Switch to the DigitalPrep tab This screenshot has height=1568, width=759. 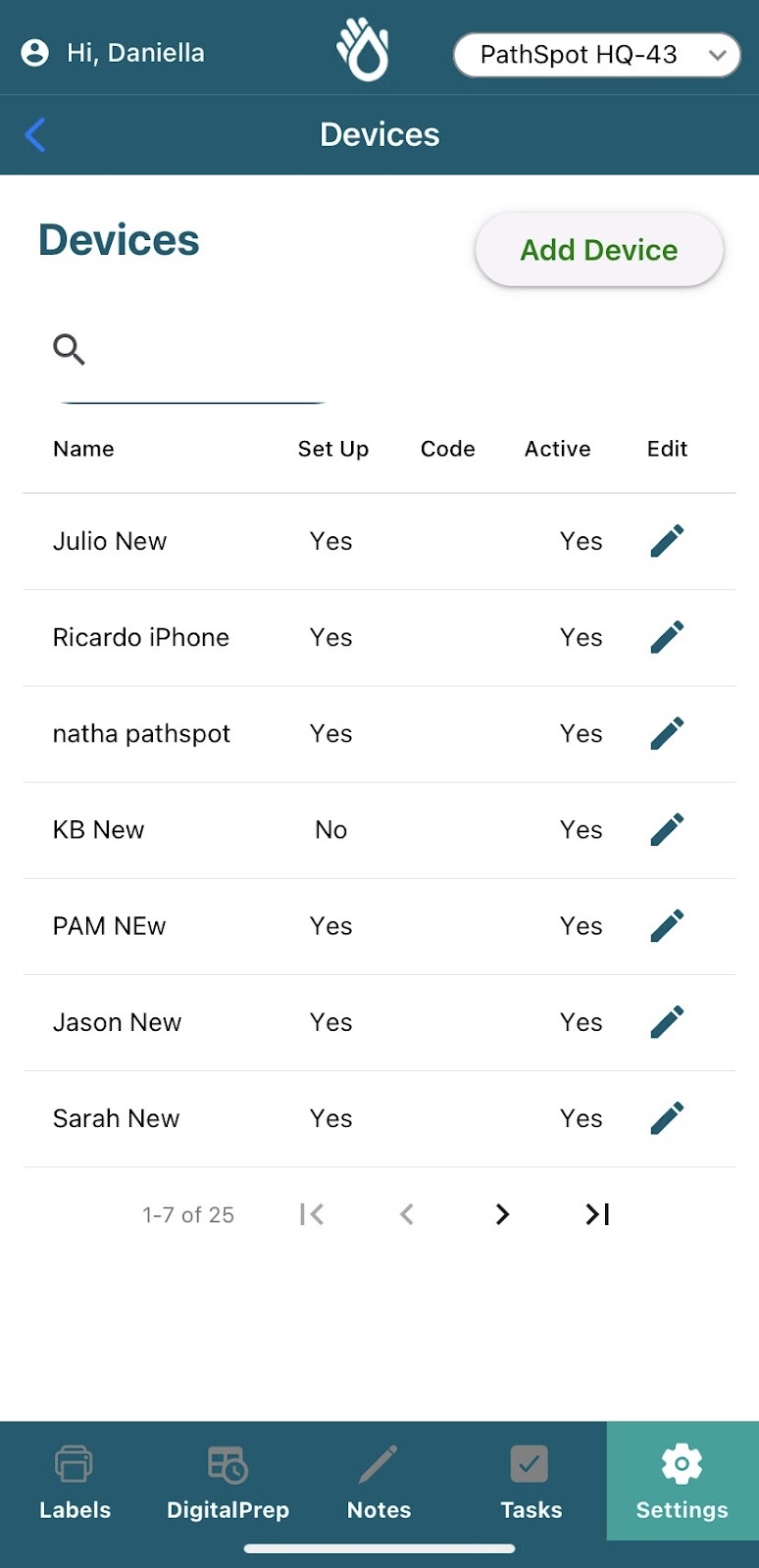coord(228,1481)
